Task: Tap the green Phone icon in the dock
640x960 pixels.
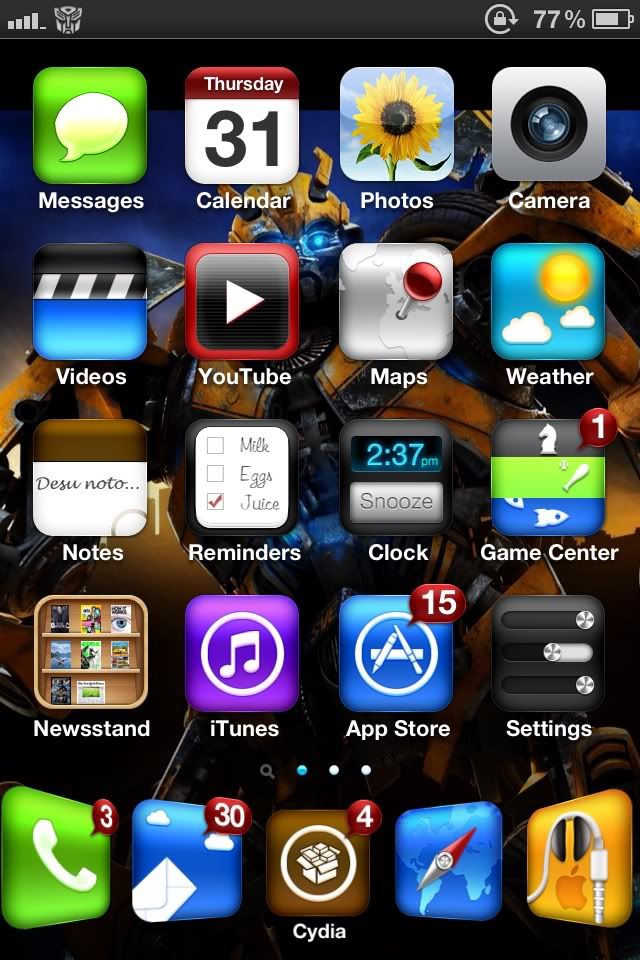Action: point(58,855)
